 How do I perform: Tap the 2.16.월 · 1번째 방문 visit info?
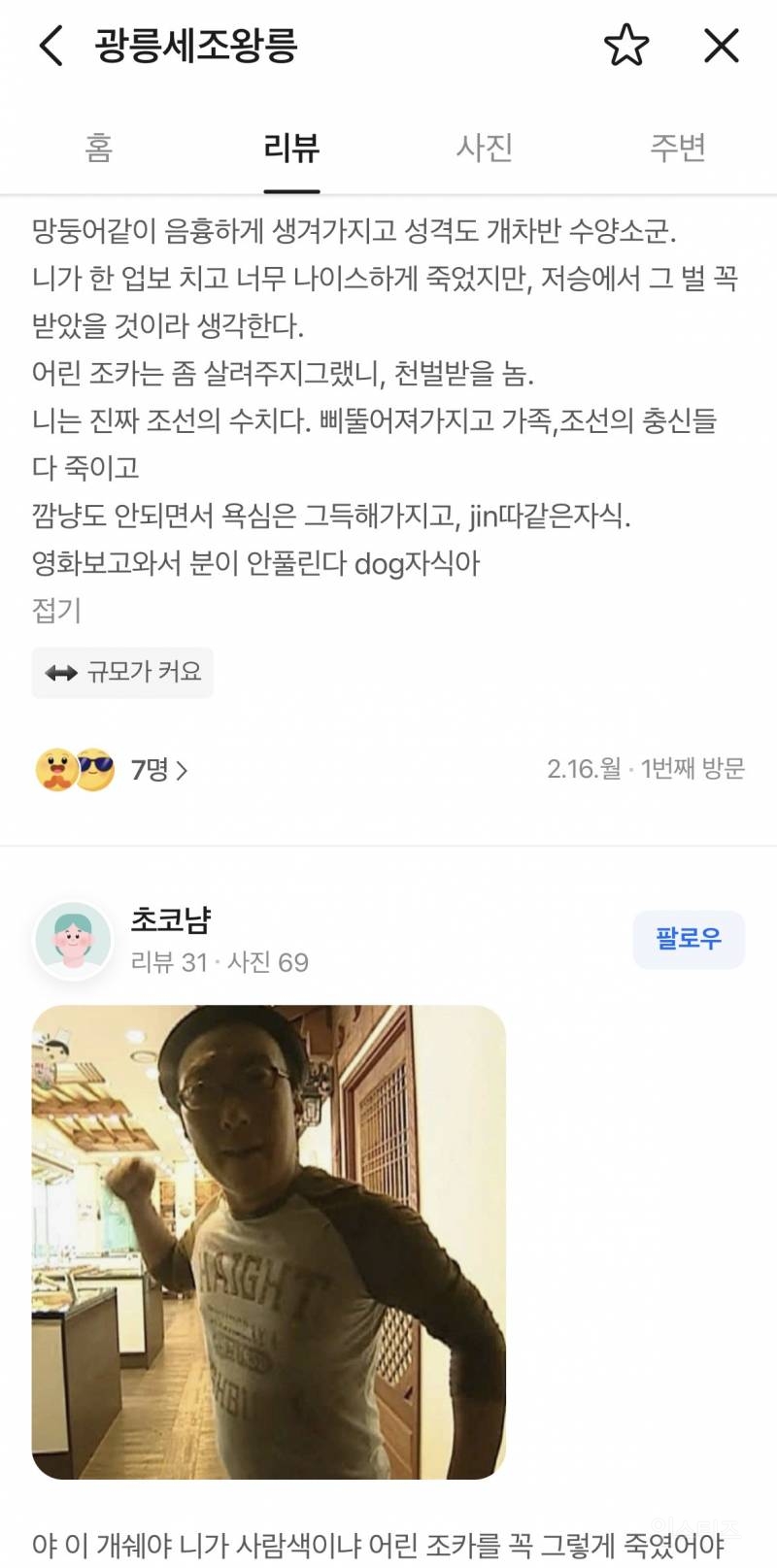pyautogui.click(x=646, y=769)
